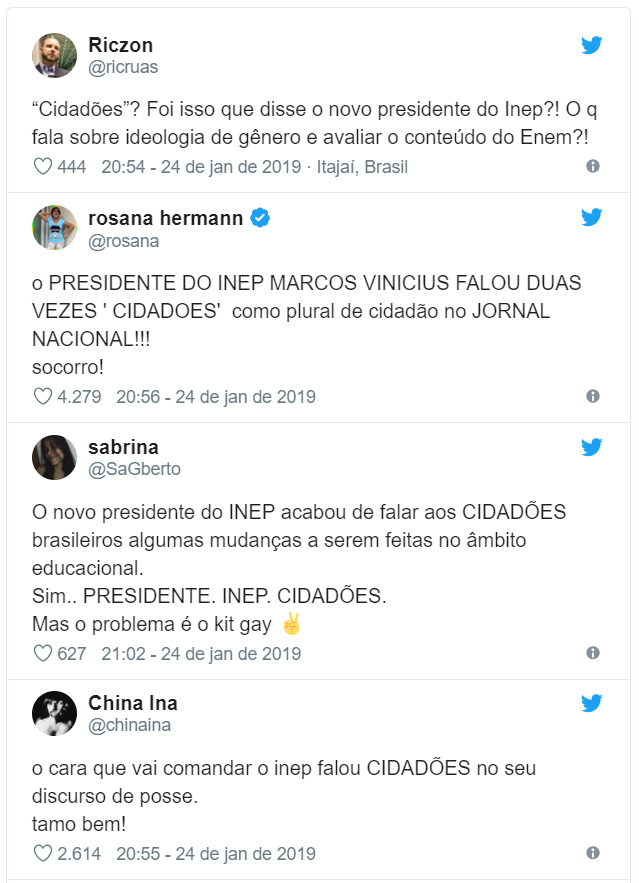Like China Ina's tweet

click(43, 853)
